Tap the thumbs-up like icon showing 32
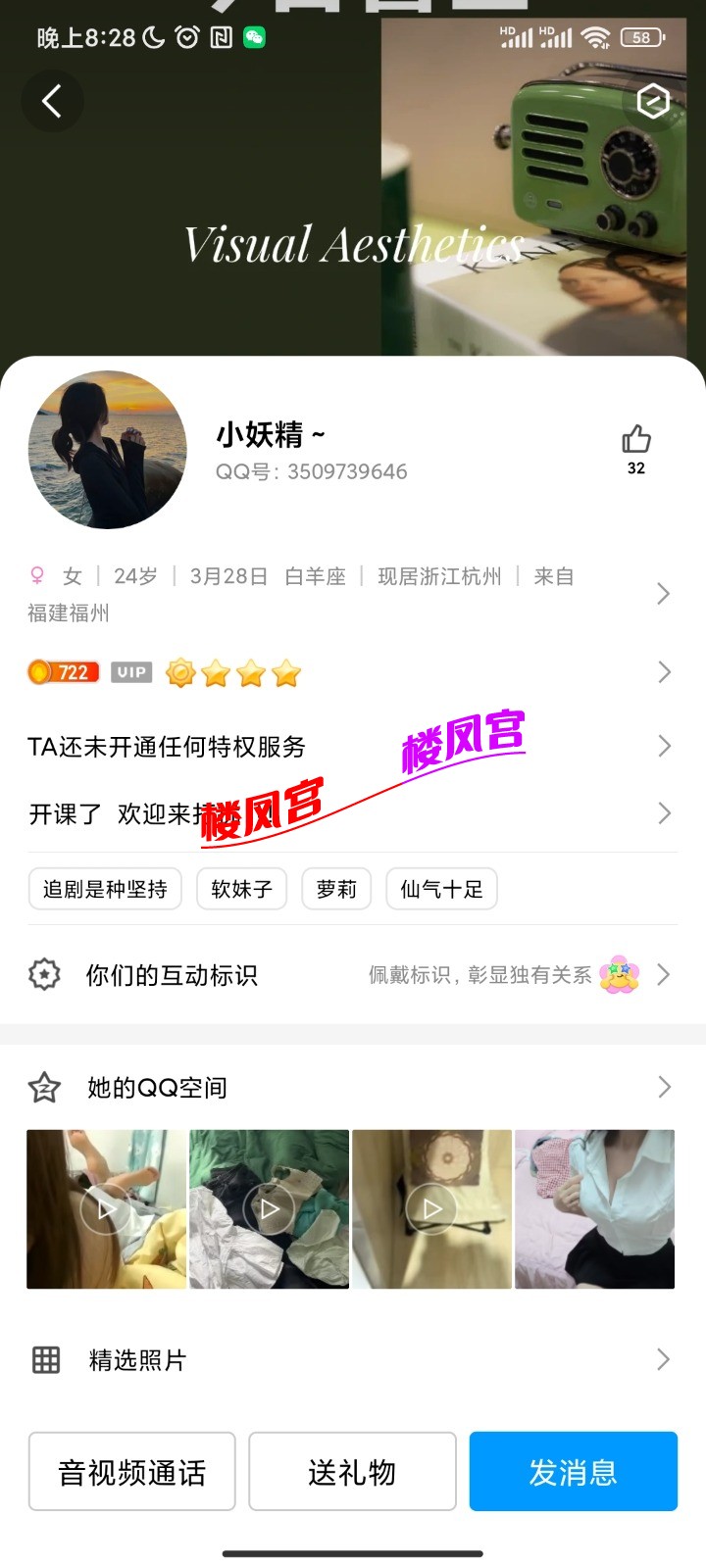Viewport: 706px width, 1568px height. pos(636,441)
